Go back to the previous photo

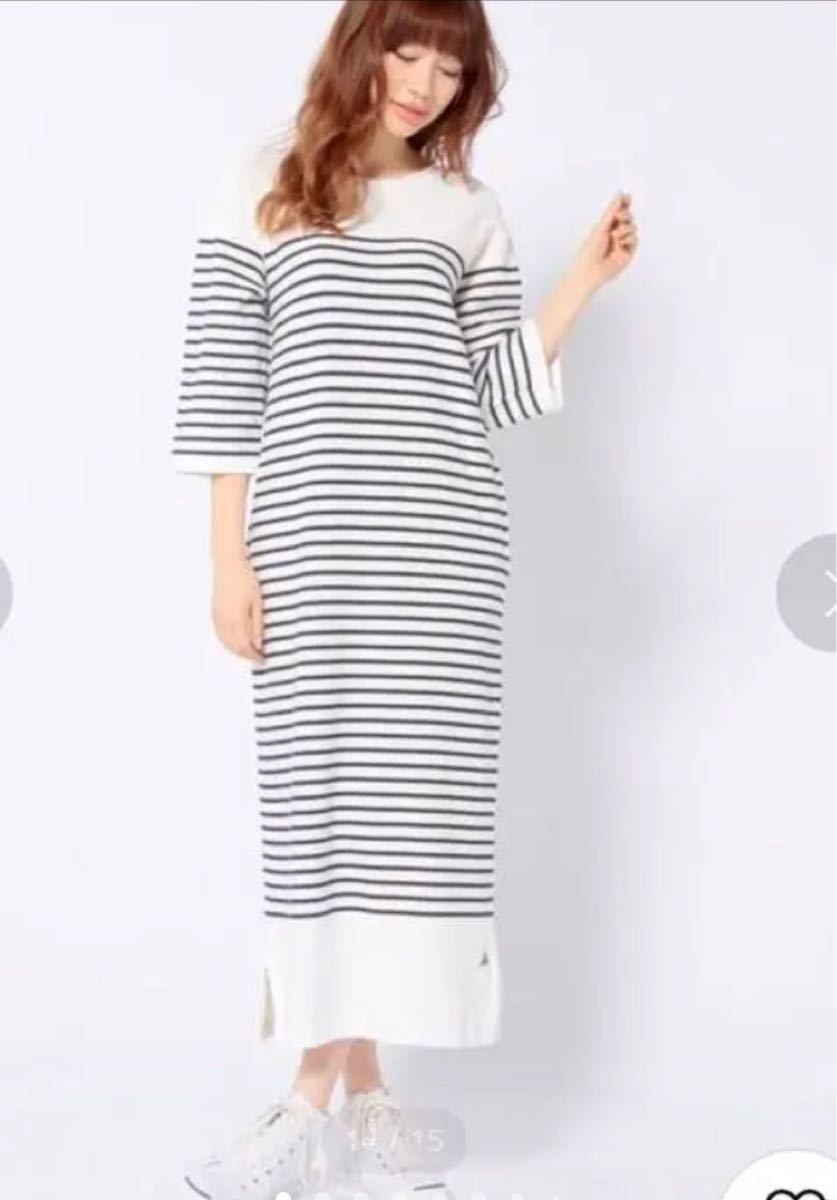pyautogui.click(x=5, y=591)
